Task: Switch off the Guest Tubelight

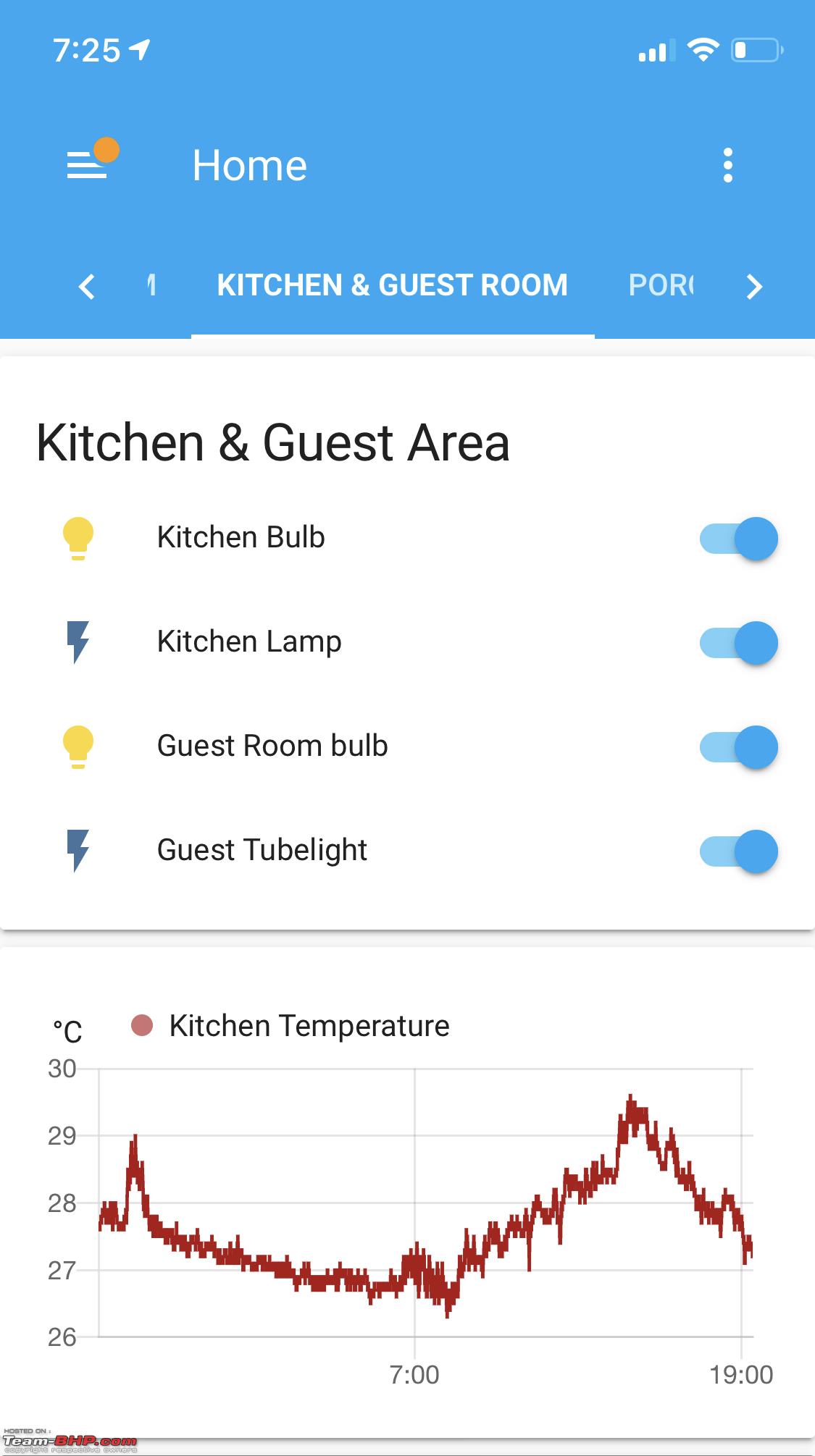Action: pyautogui.click(x=739, y=851)
